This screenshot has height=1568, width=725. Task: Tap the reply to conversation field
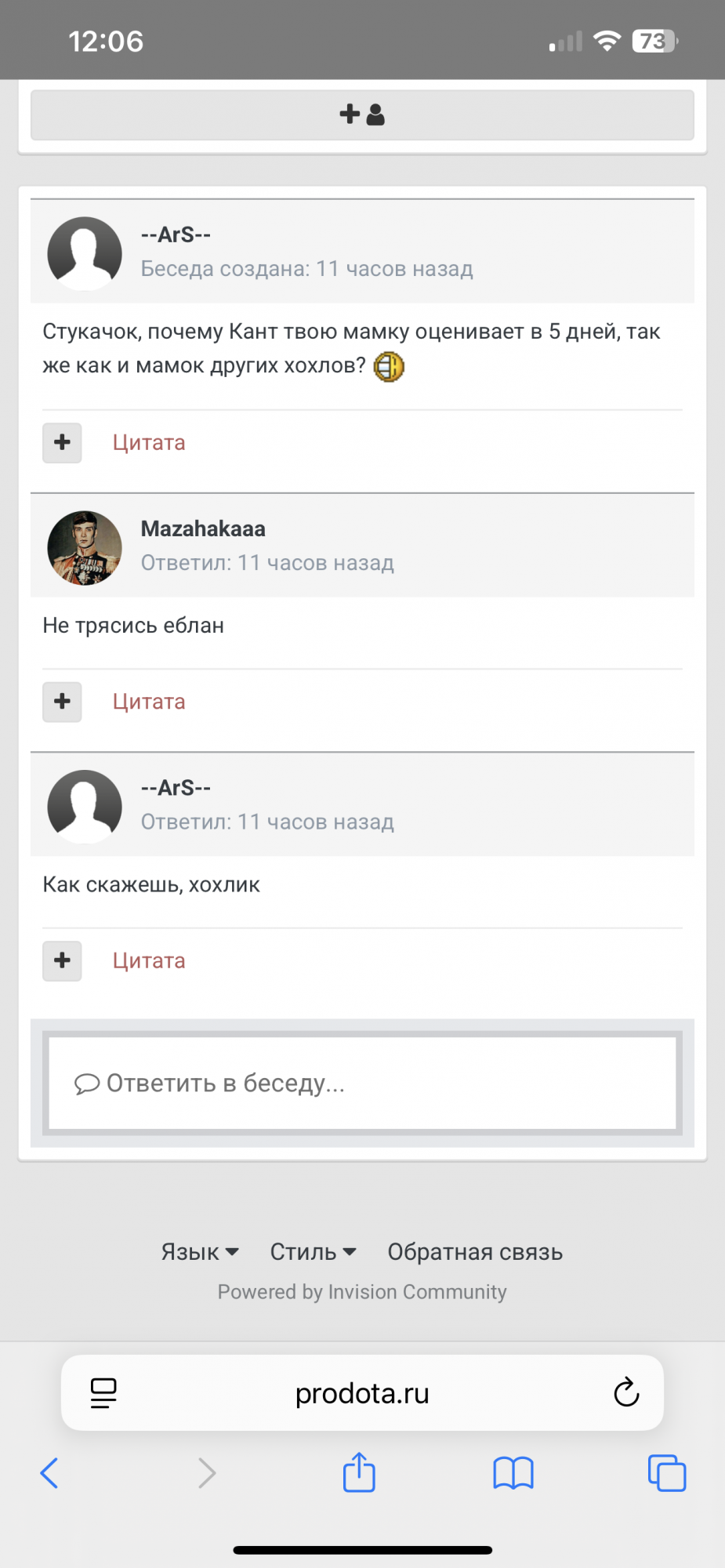click(362, 1083)
